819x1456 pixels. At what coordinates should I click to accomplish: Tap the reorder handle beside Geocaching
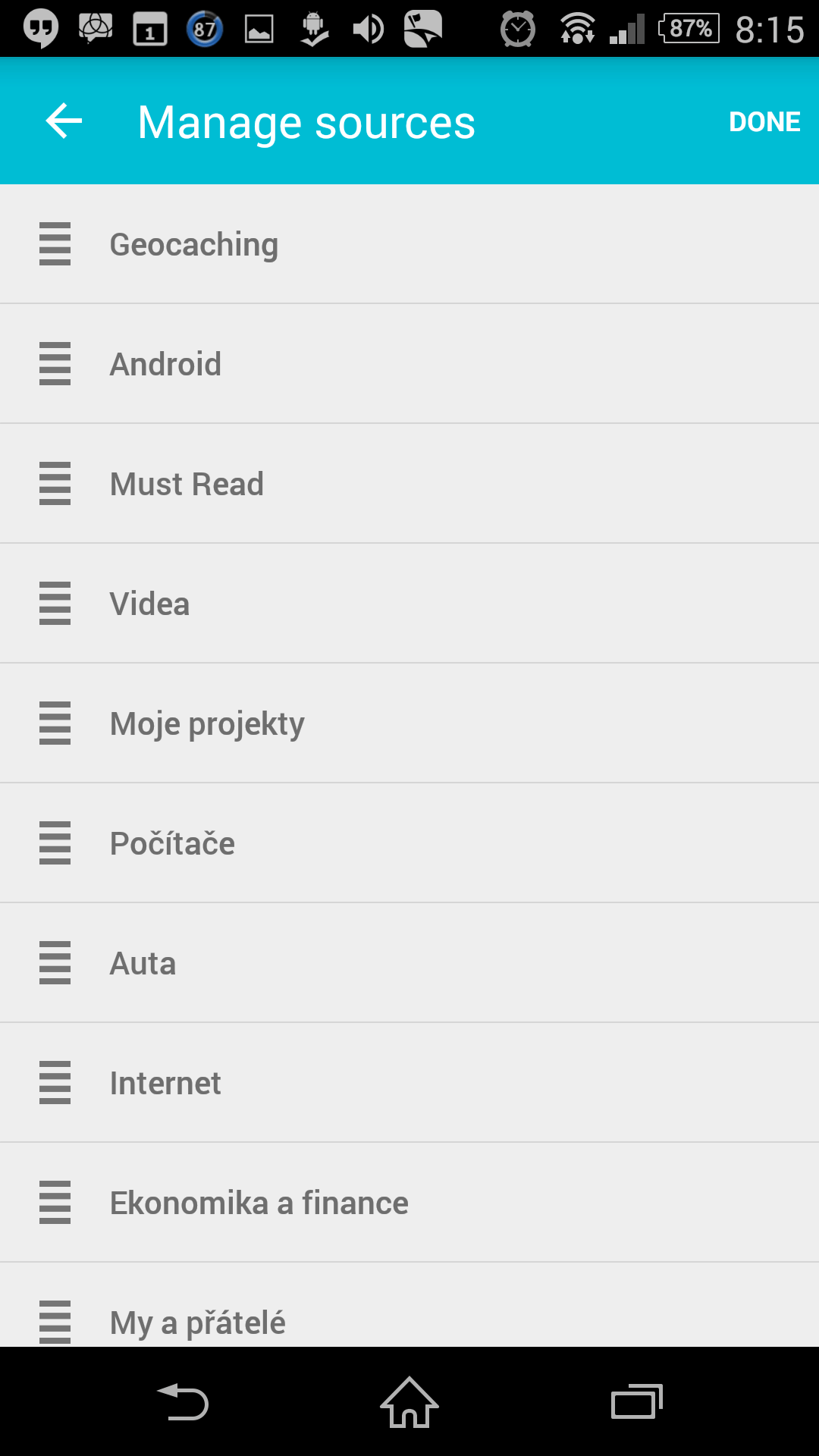[x=55, y=244]
